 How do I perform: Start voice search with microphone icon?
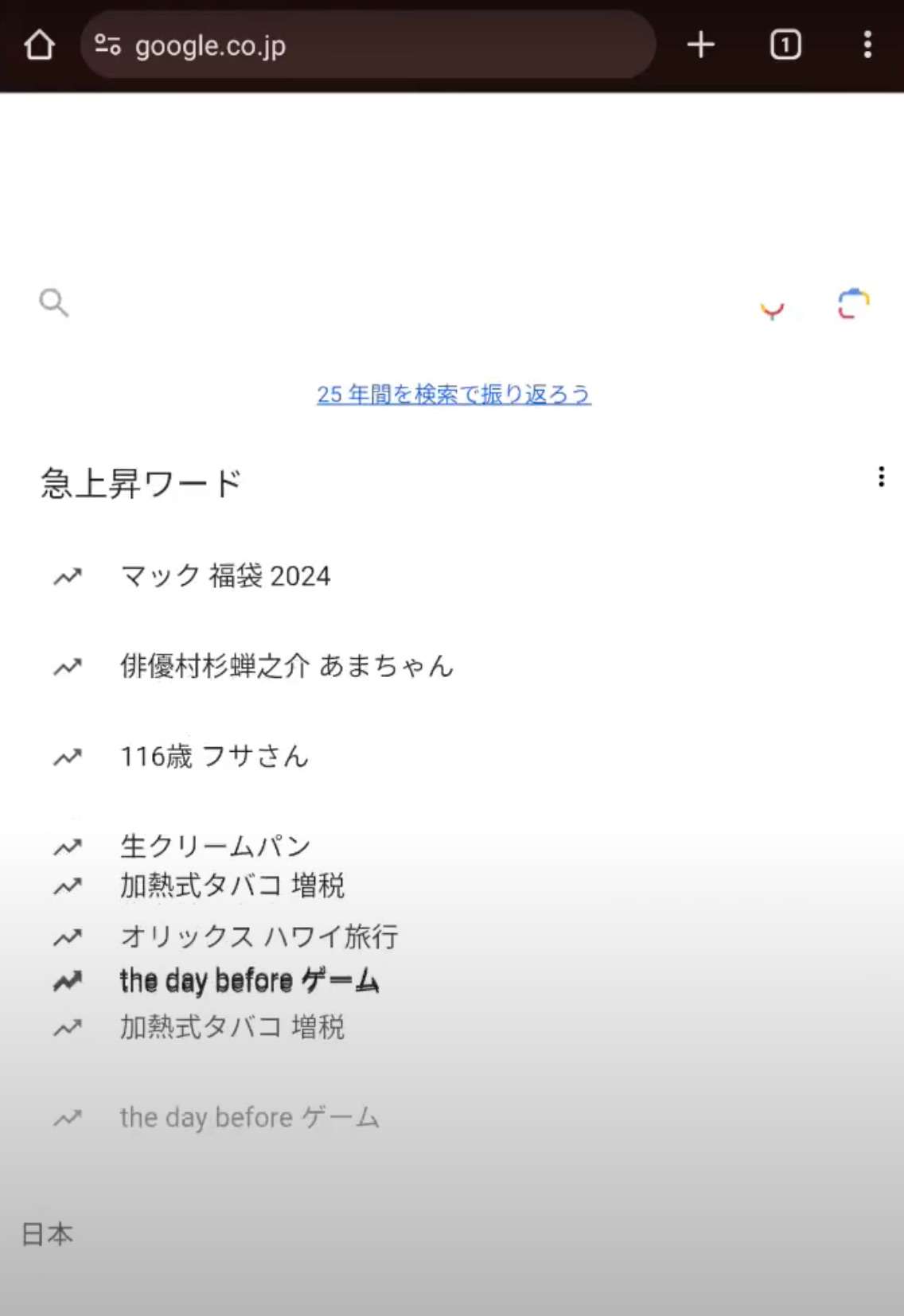[x=772, y=305]
